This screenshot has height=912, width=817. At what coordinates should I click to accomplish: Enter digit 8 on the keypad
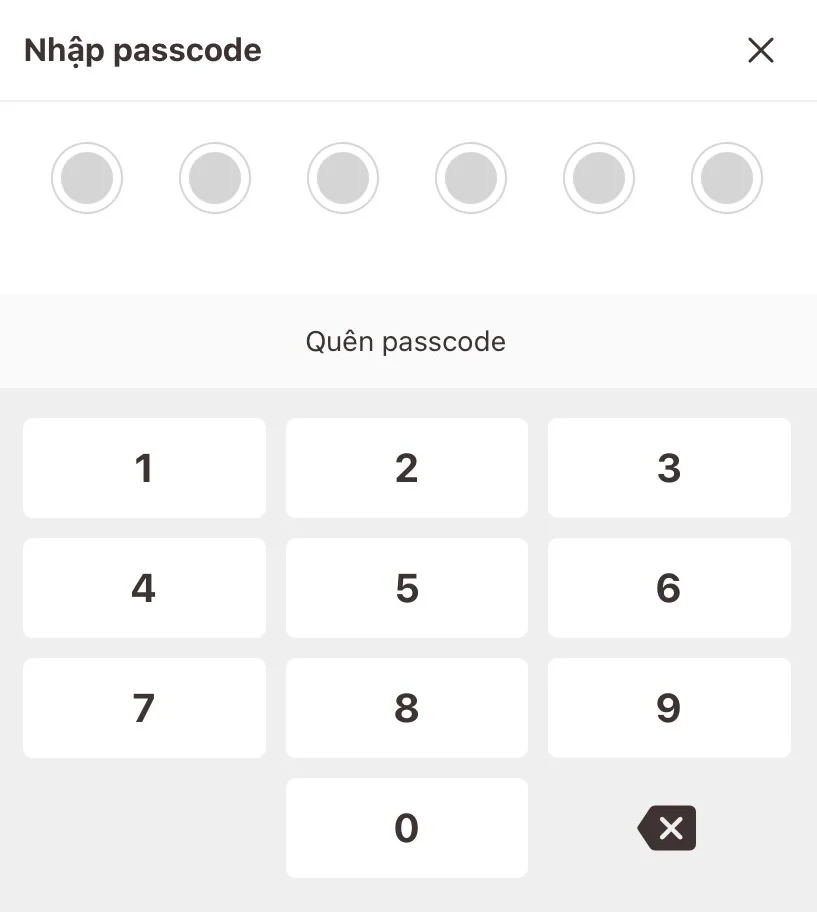point(406,708)
